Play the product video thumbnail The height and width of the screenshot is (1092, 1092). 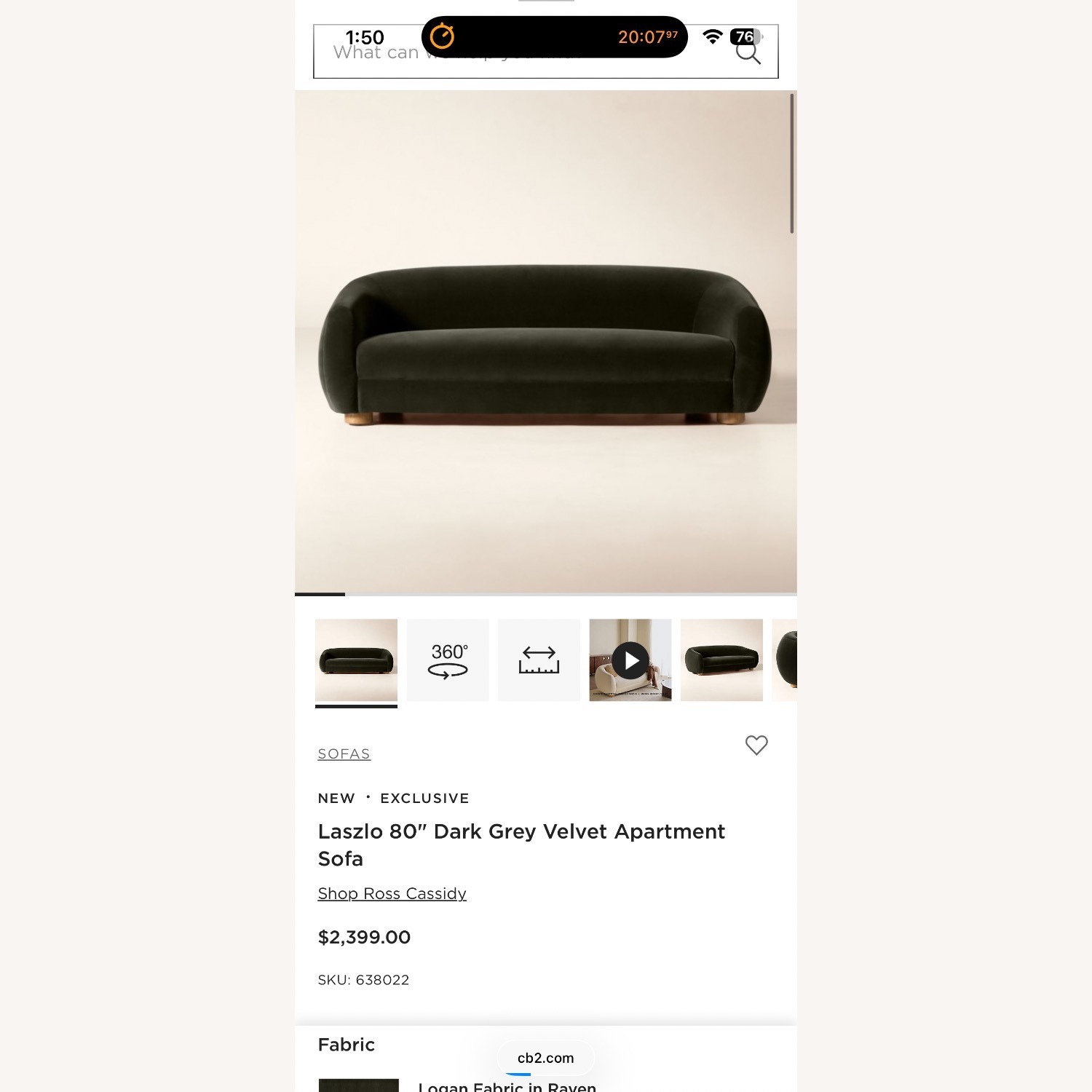(630, 660)
